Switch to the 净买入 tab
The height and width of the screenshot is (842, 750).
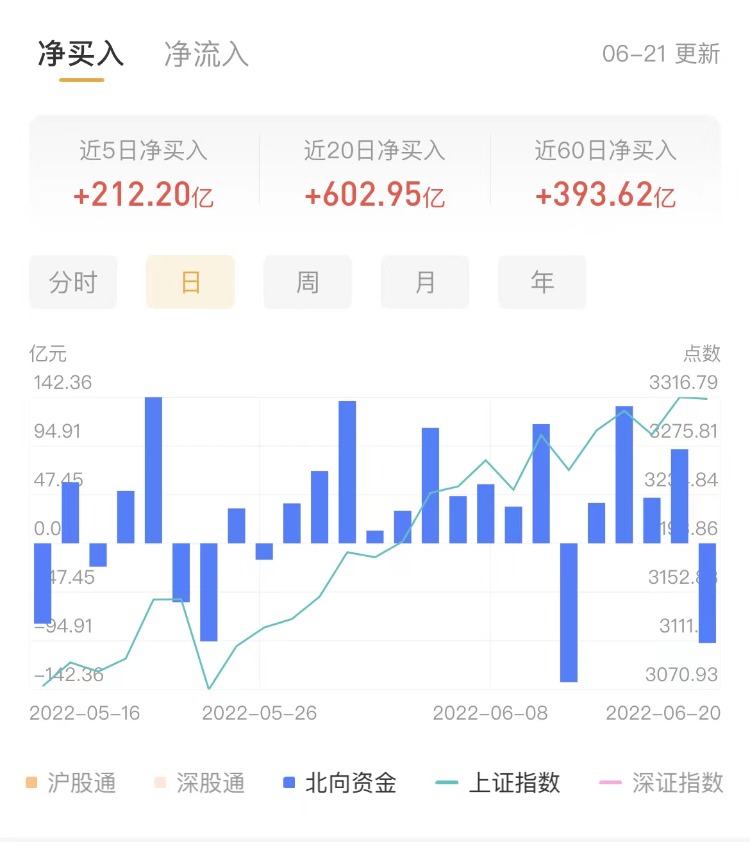(81, 54)
